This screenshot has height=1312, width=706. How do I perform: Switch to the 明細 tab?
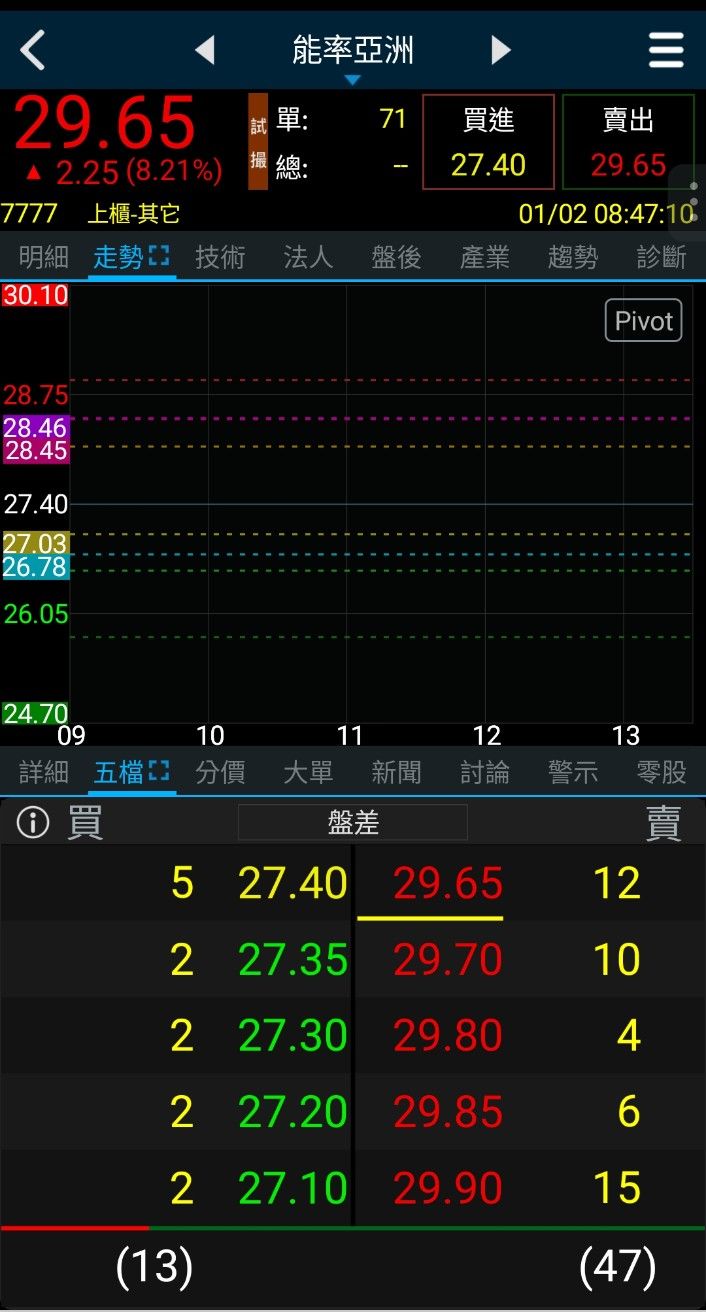(x=44, y=258)
